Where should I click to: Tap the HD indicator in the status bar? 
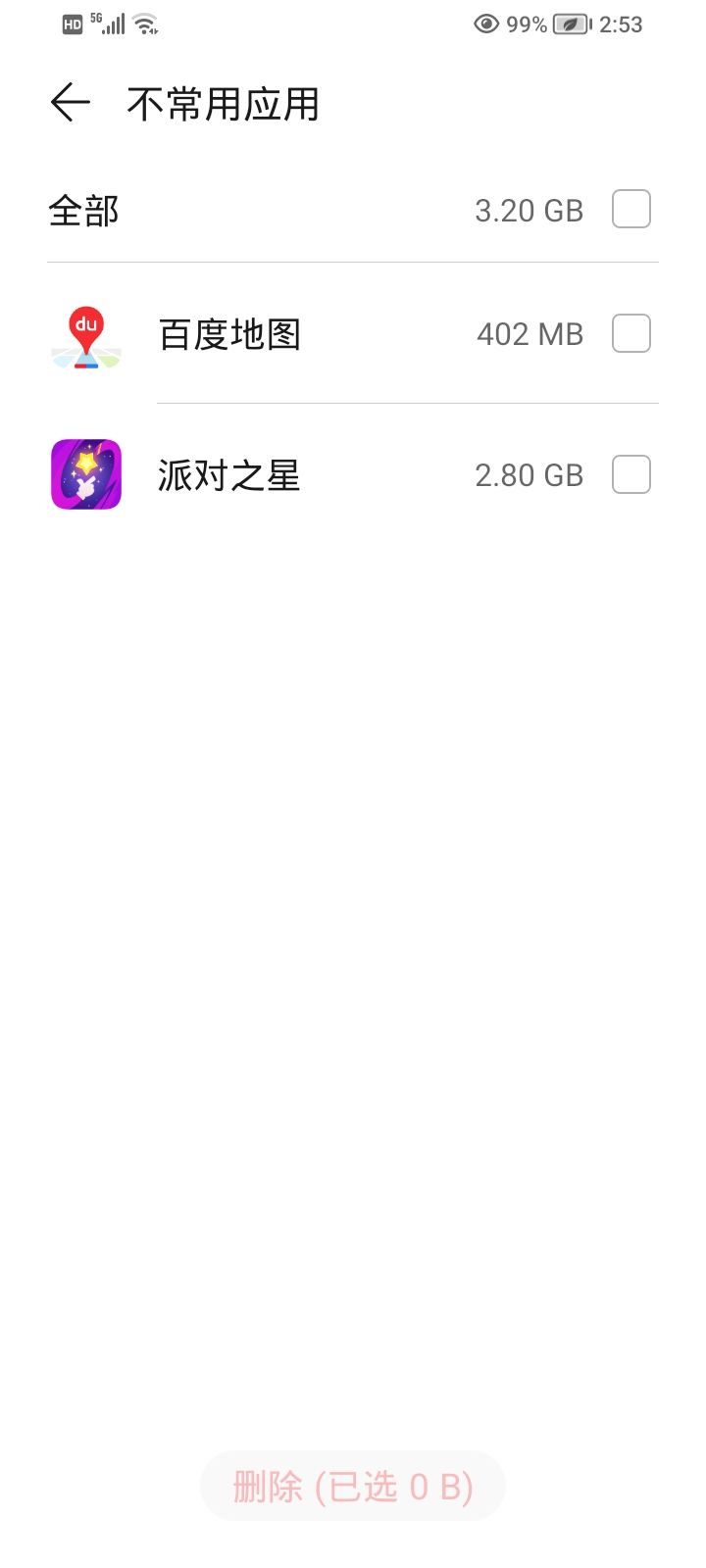tap(71, 24)
